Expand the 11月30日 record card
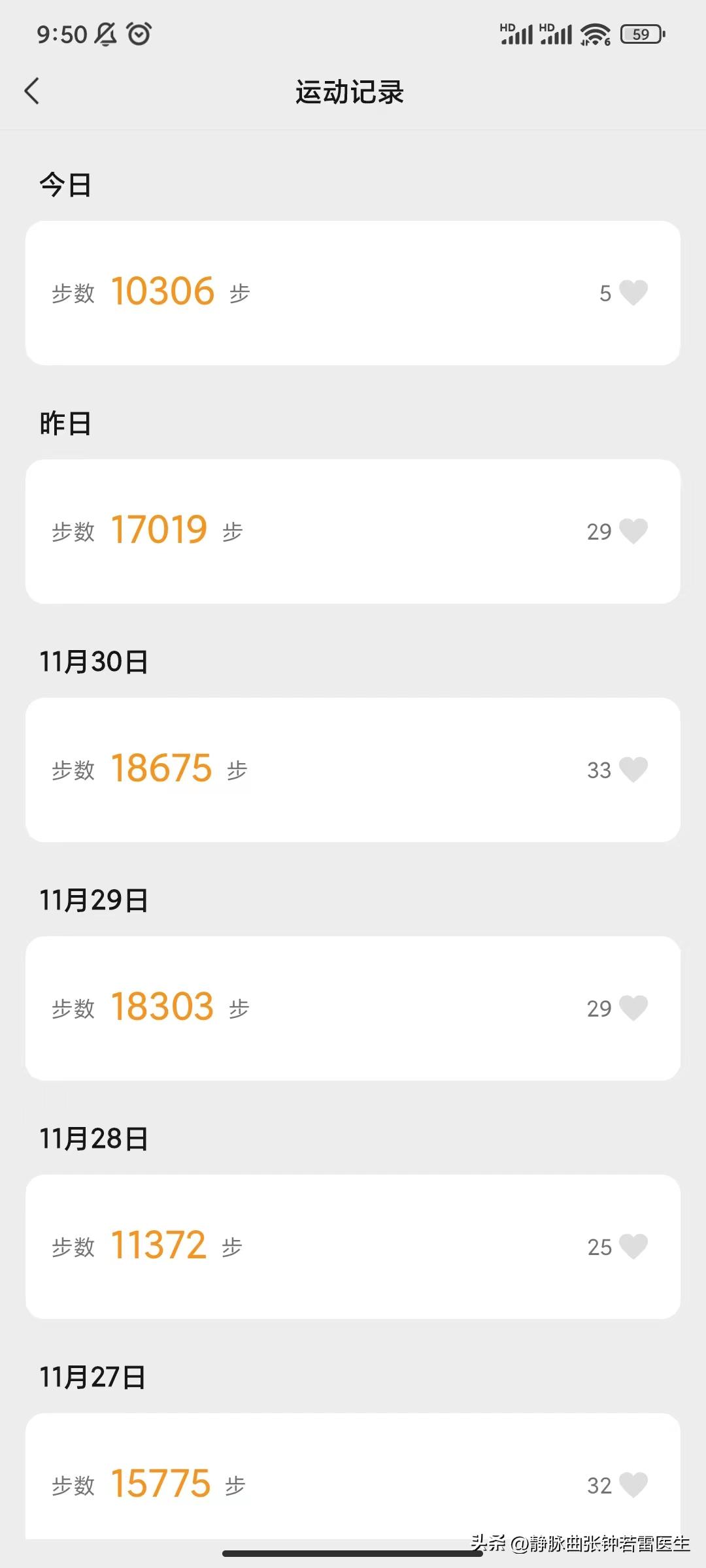 coord(353,770)
